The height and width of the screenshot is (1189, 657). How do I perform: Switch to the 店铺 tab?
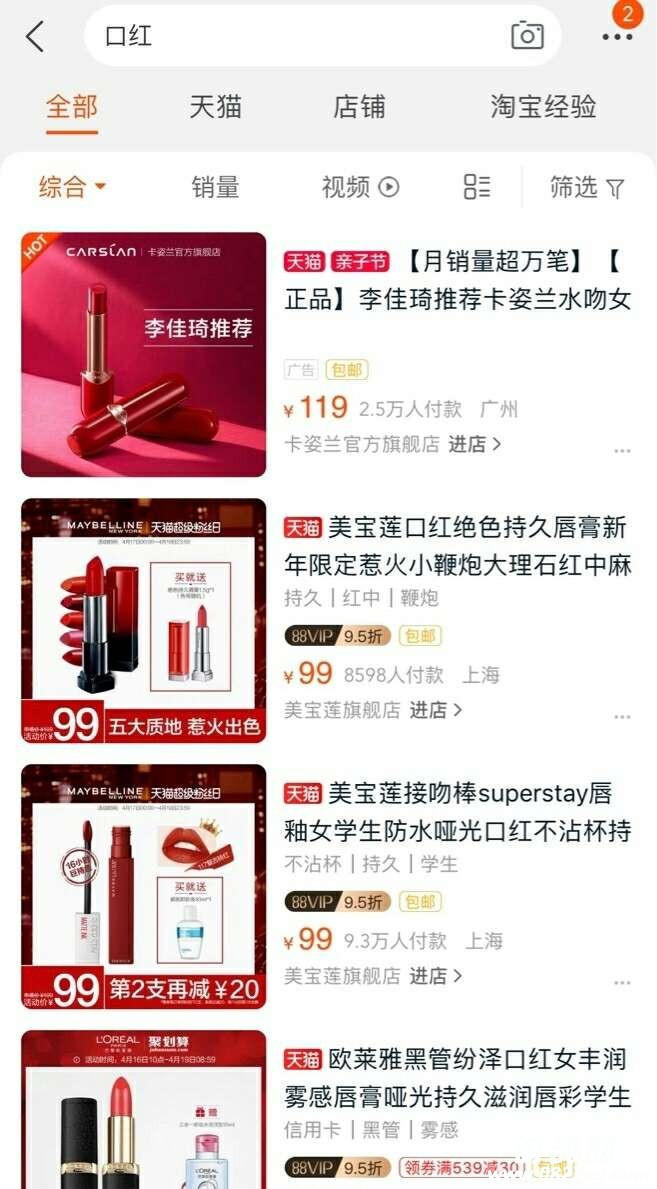[x=359, y=107]
